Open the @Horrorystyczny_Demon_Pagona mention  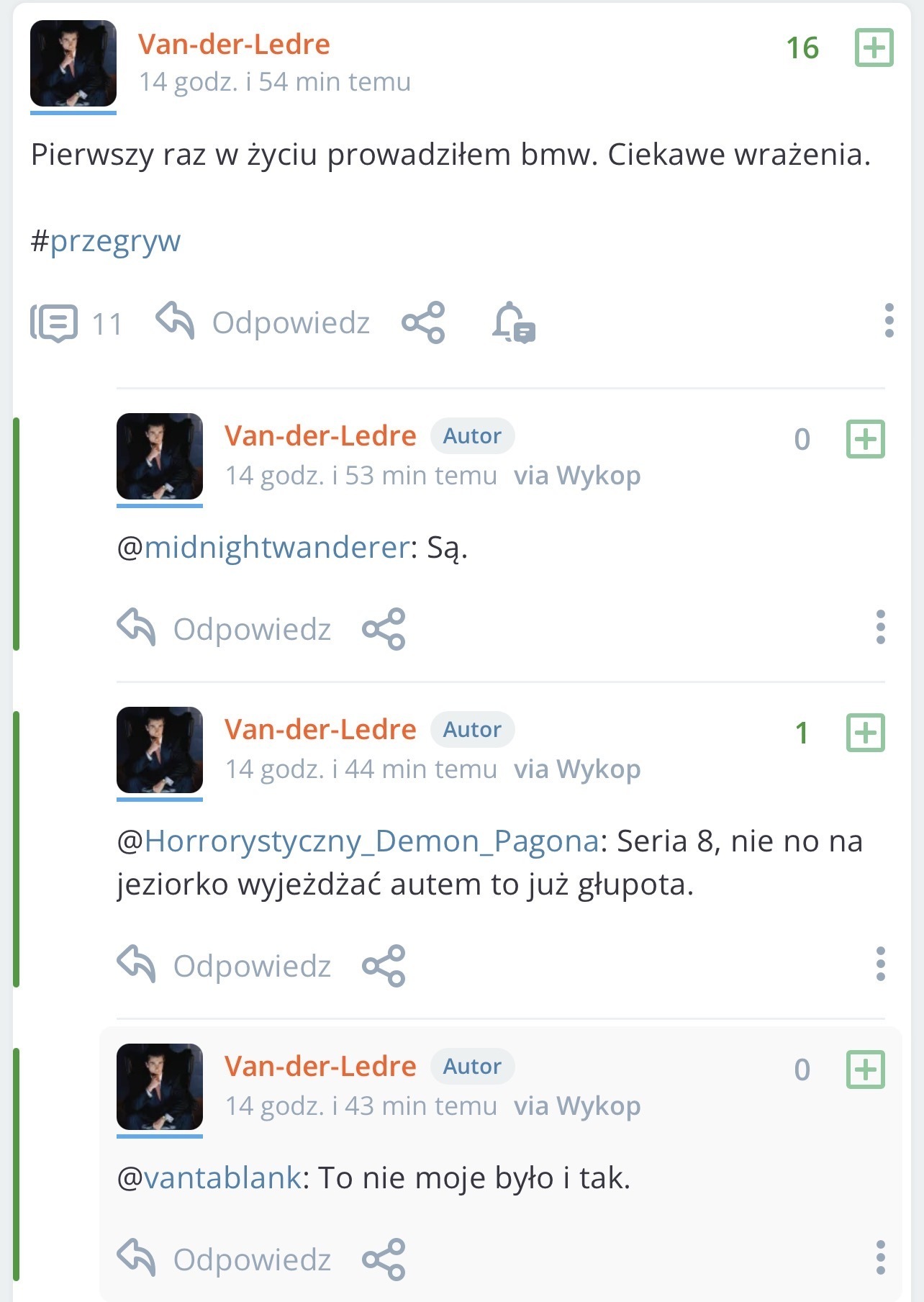pyautogui.click(x=371, y=841)
